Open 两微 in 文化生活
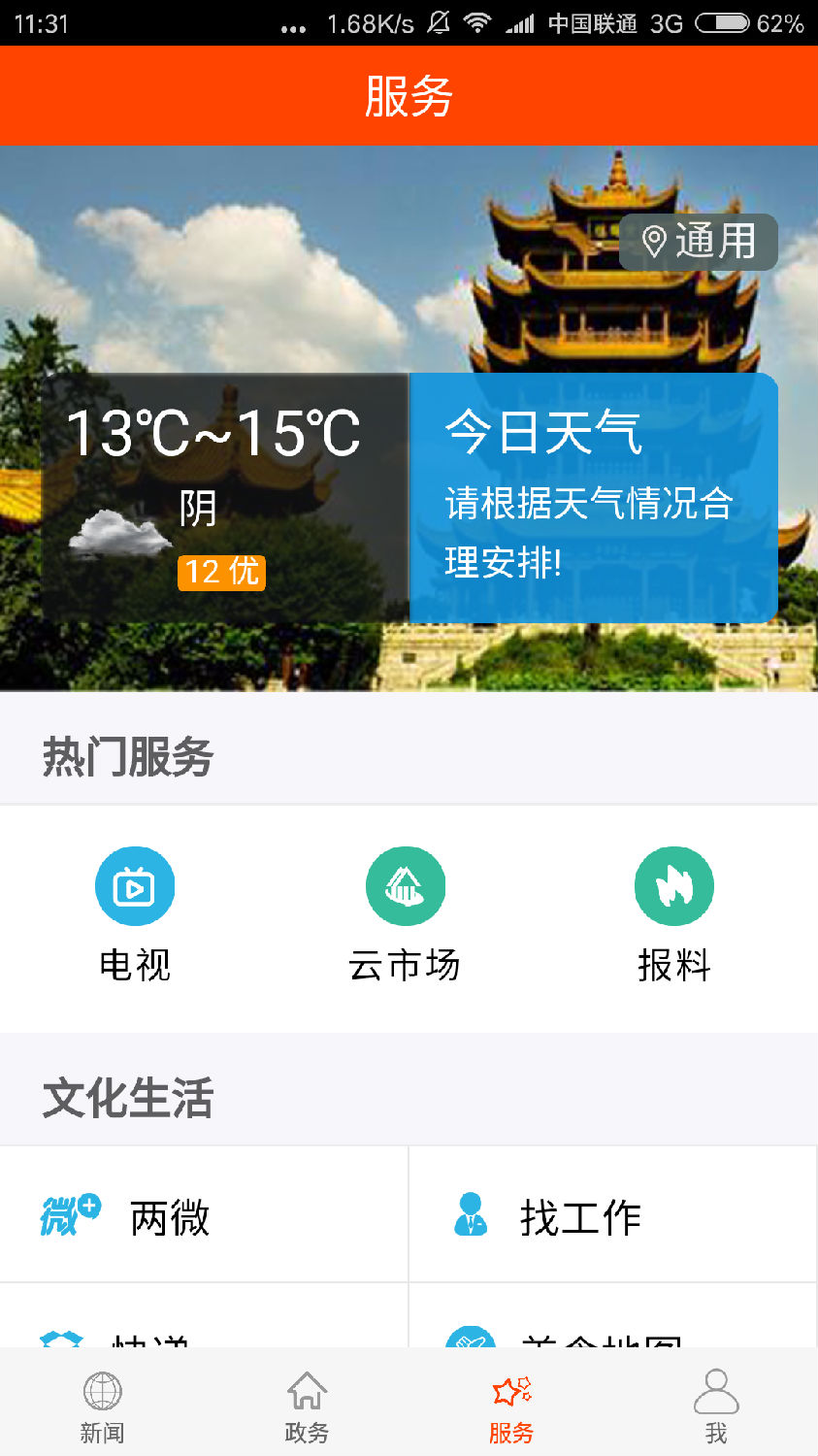The width and height of the screenshot is (818, 1456). pyautogui.click(x=204, y=1215)
